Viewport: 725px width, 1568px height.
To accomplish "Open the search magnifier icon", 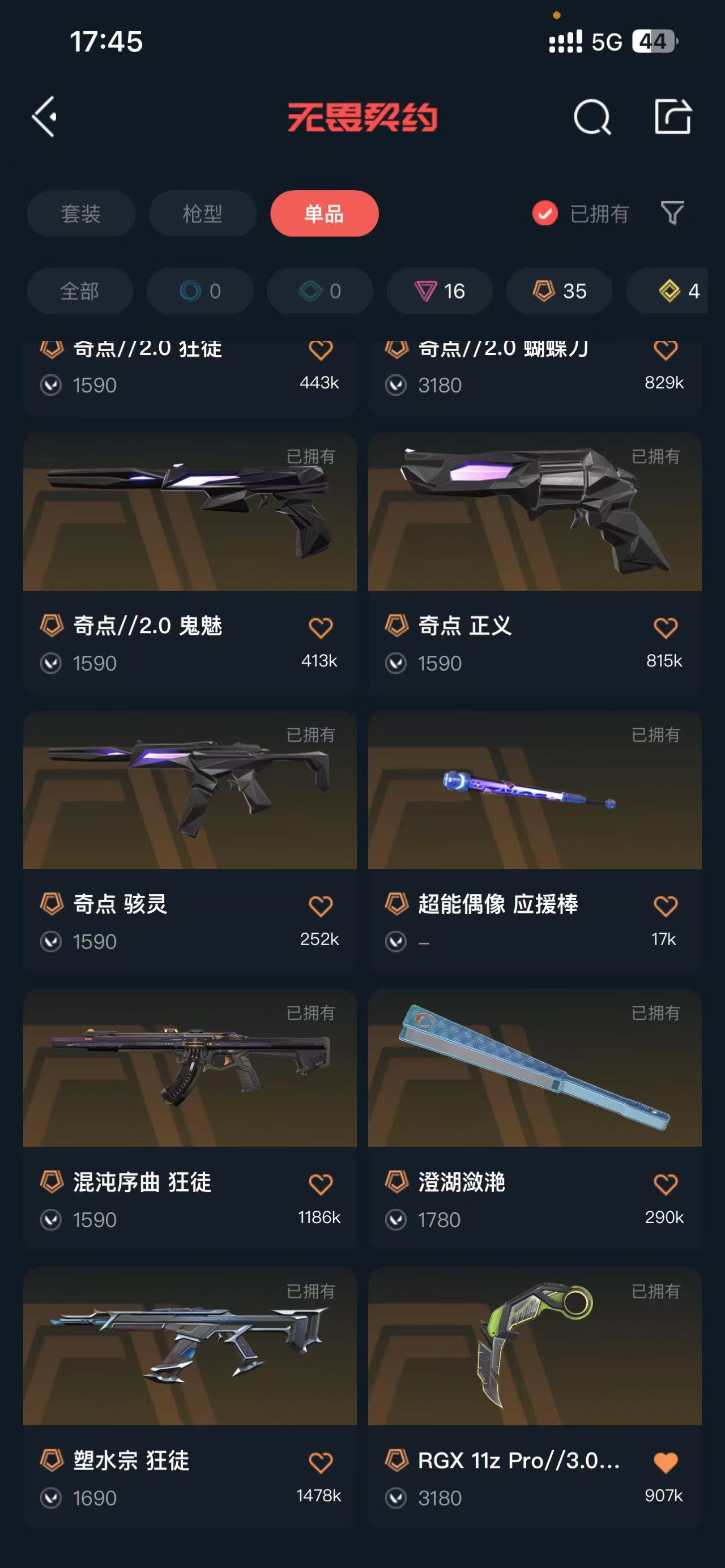I will [x=592, y=116].
